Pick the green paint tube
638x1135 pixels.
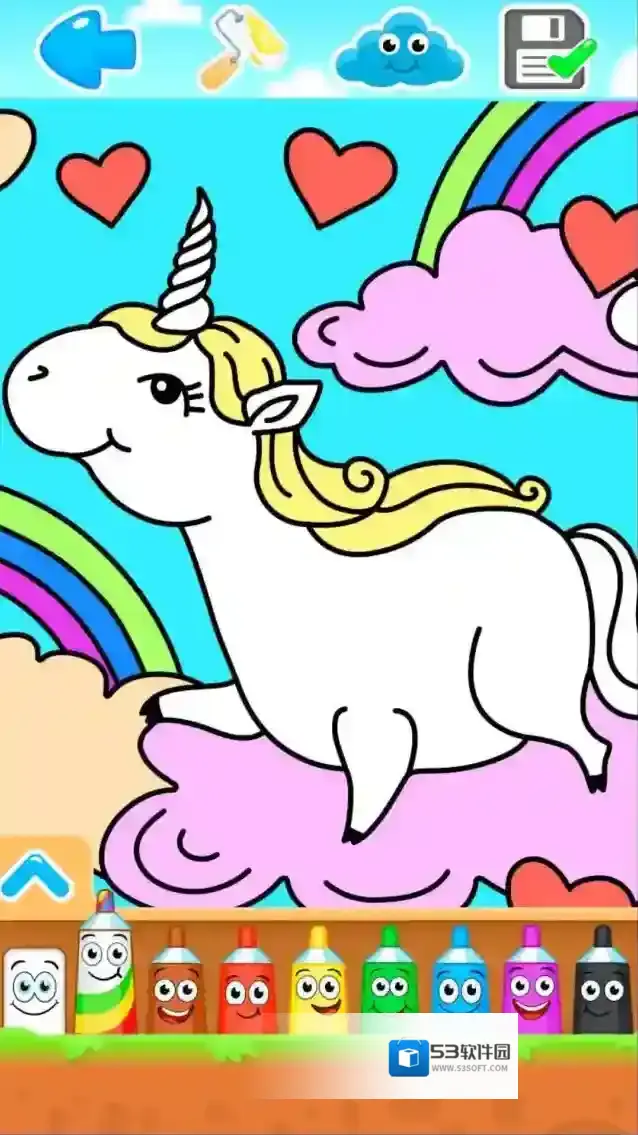(x=389, y=984)
